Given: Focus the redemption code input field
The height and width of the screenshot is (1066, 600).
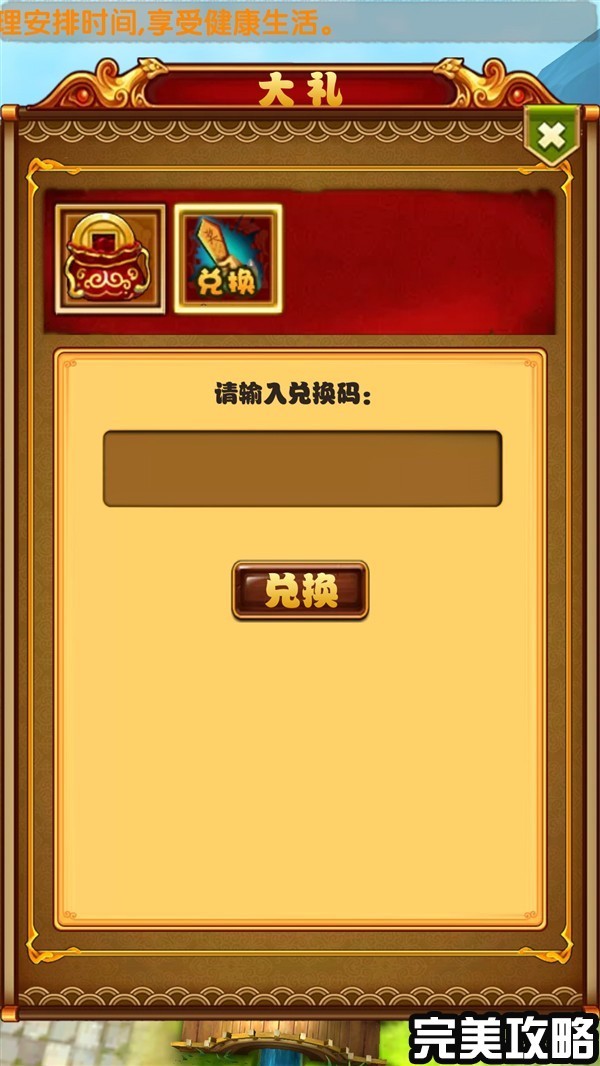Looking at the screenshot, I should coord(302,468).
